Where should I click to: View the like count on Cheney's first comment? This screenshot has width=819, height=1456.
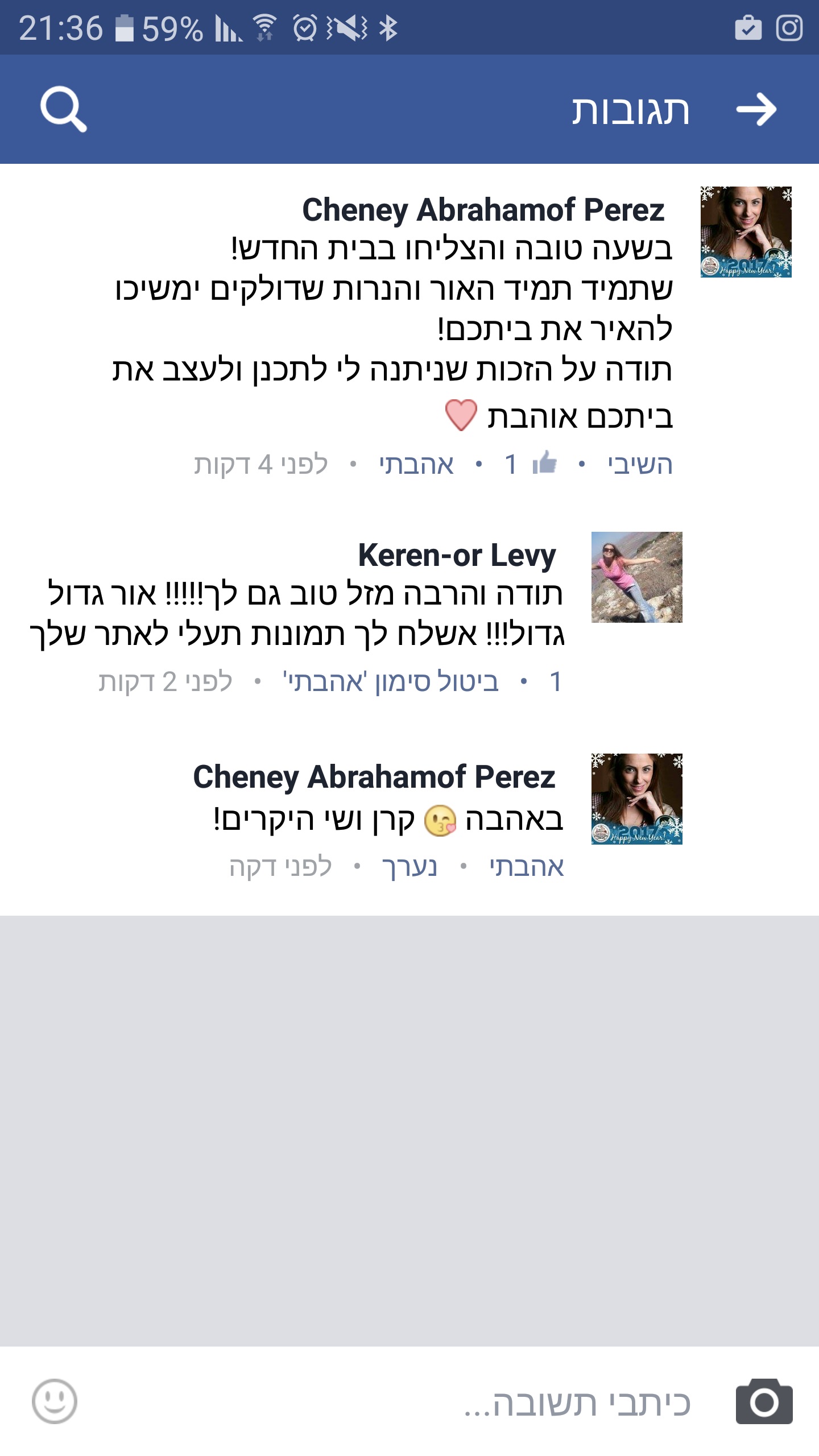pos(530,464)
